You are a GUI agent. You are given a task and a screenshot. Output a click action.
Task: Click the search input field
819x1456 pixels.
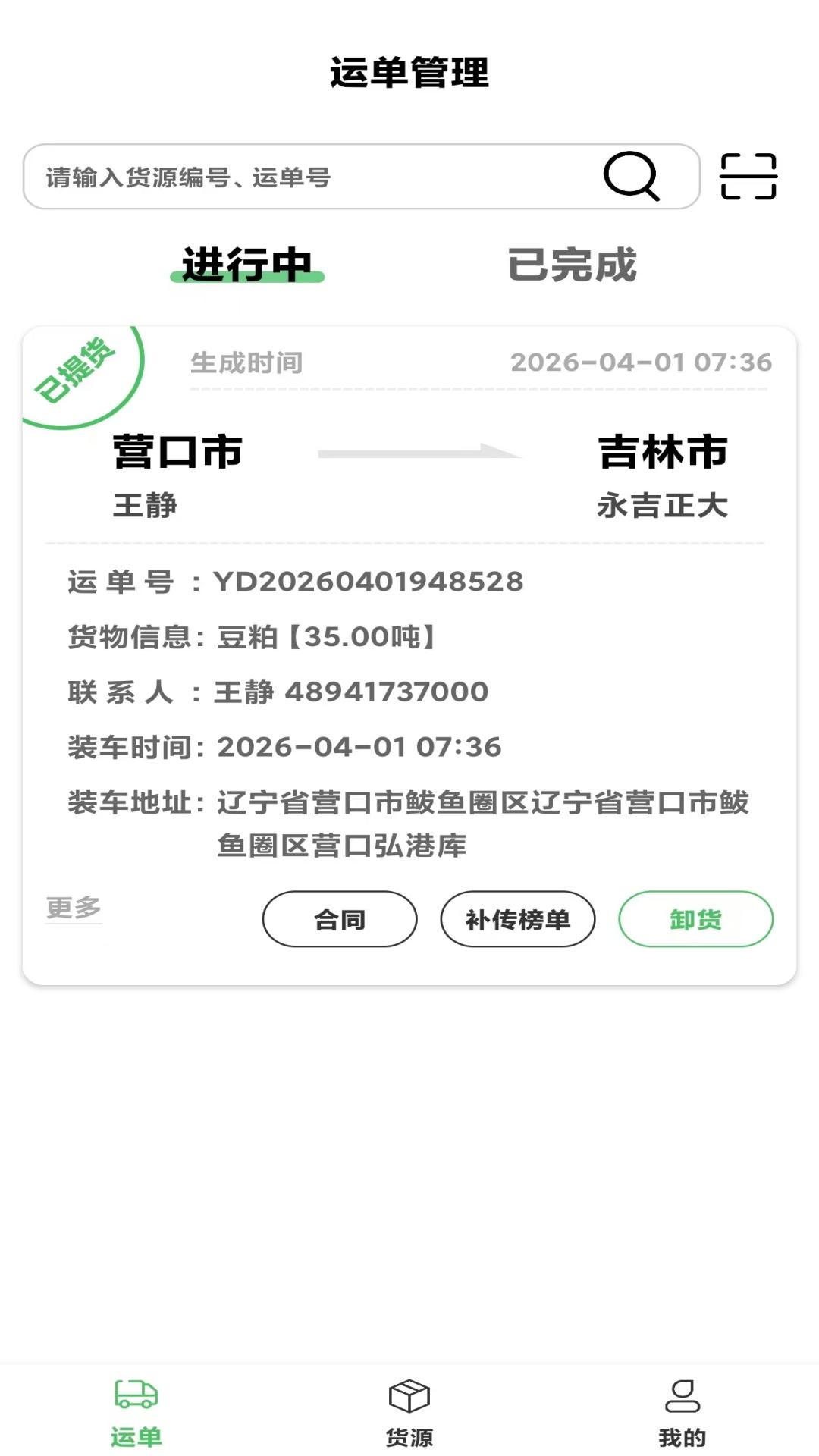[x=303, y=177]
